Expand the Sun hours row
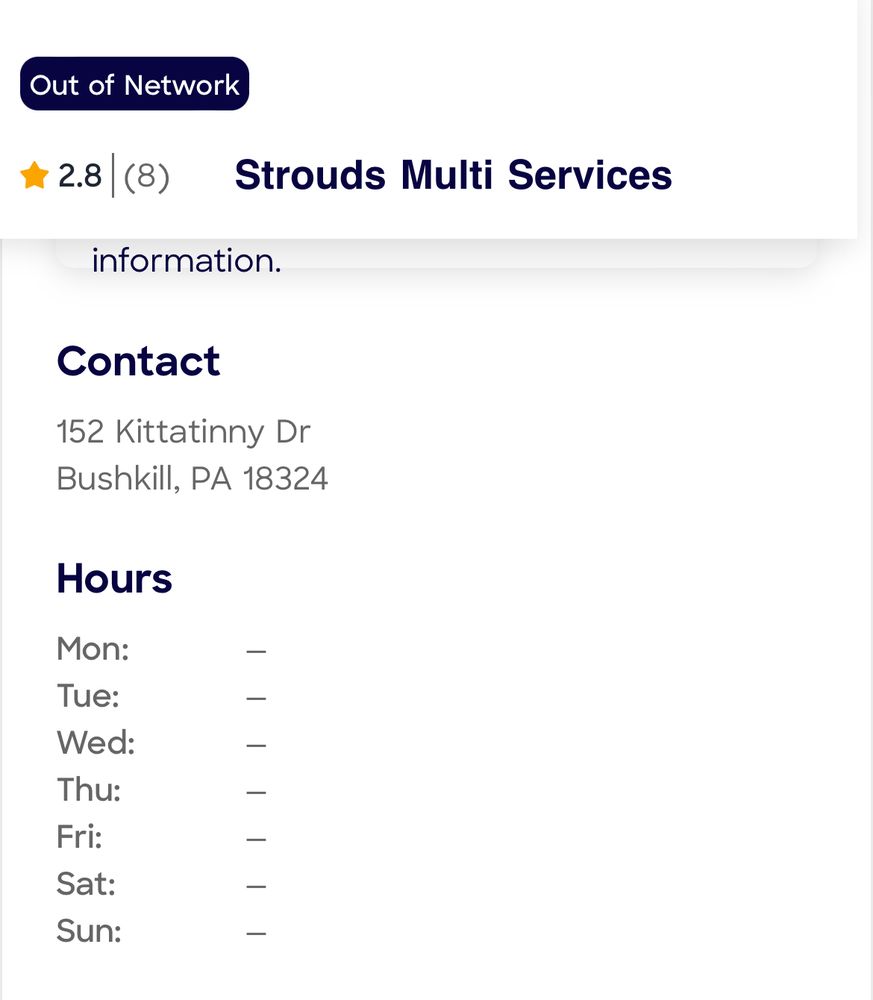 [88, 931]
